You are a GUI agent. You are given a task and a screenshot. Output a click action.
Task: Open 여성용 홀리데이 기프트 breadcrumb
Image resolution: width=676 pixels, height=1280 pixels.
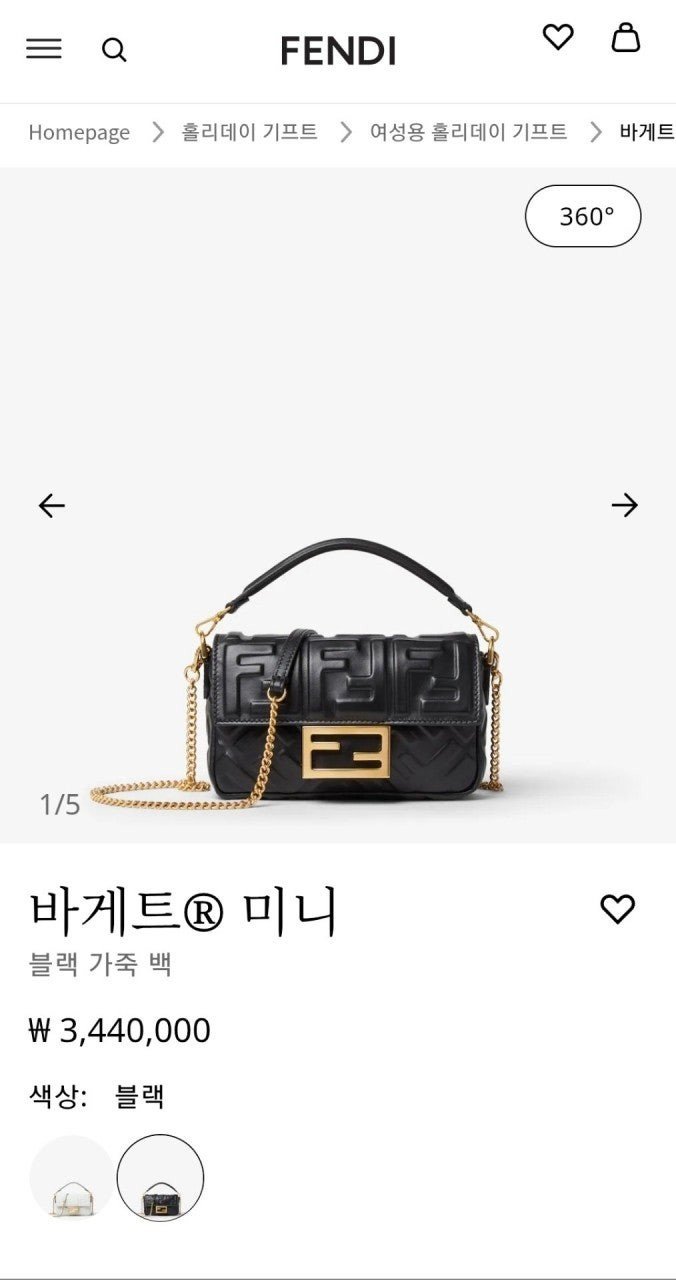[468, 132]
